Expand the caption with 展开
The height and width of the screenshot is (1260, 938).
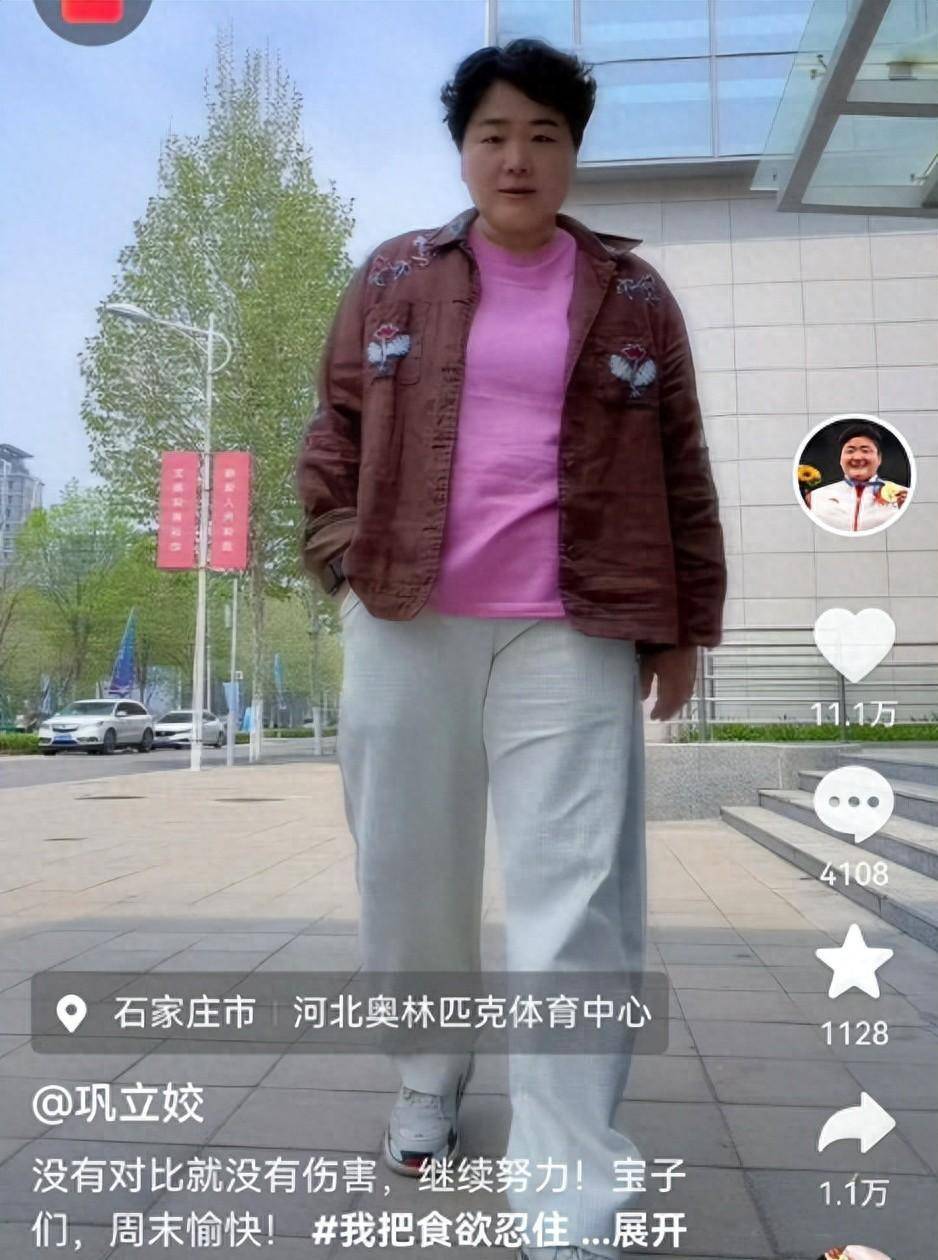pos(648,1230)
